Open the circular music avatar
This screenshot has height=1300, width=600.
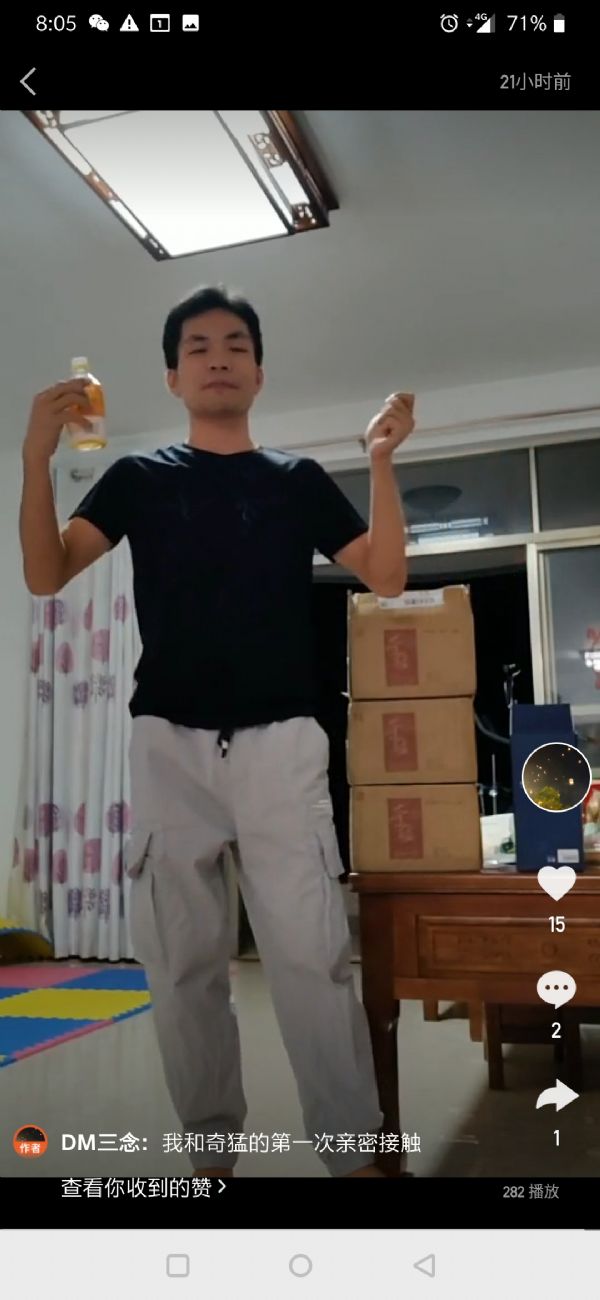[x=556, y=777]
